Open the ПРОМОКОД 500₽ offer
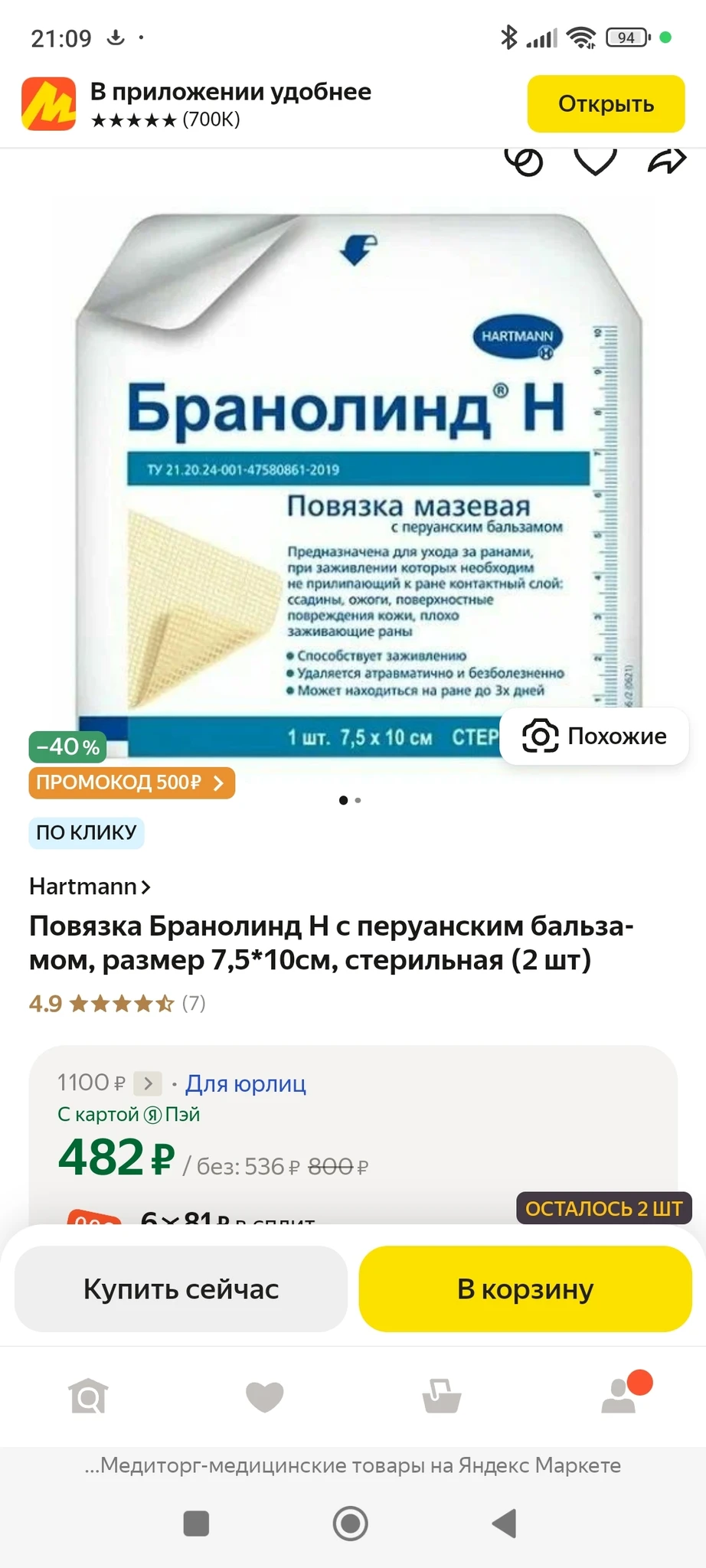The image size is (706, 1568). pyautogui.click(x=132, y=782)
